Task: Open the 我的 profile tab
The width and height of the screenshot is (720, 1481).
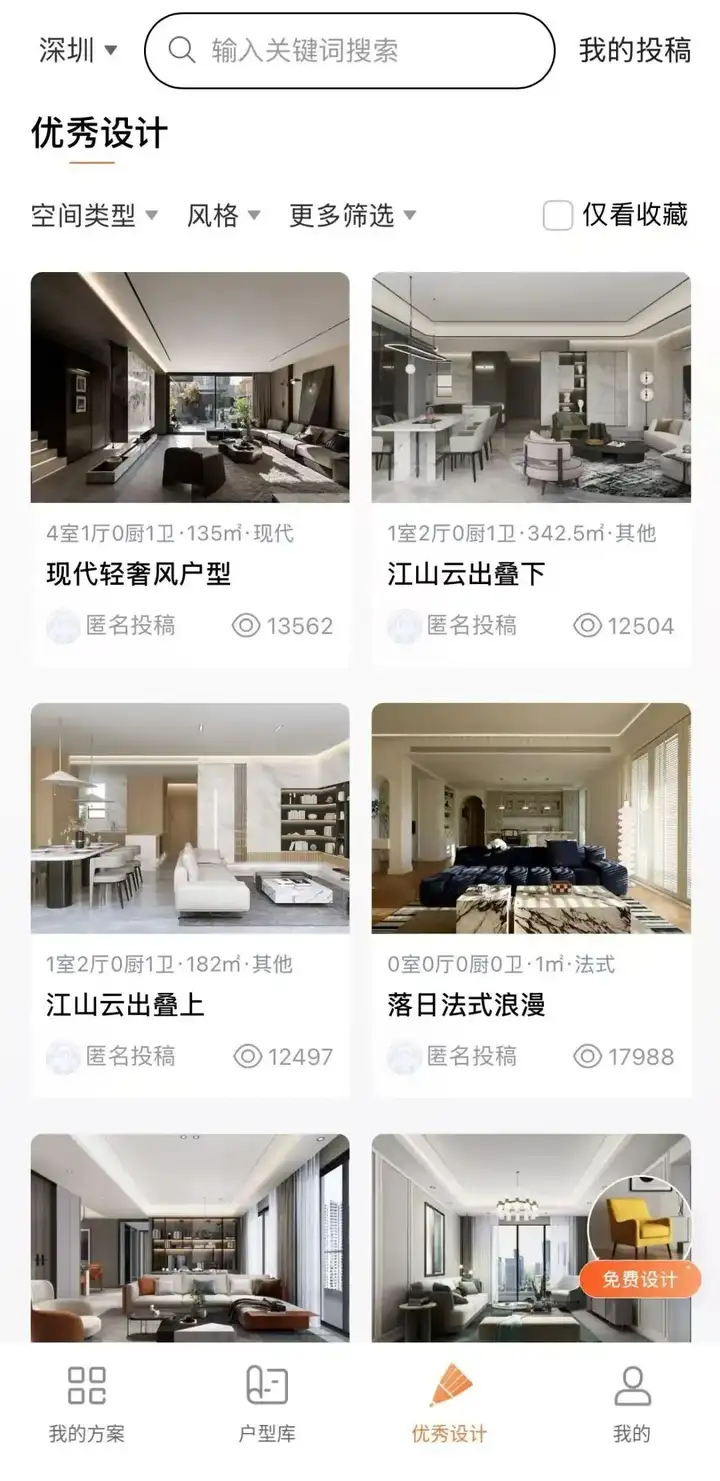Action: (631, 1404)
